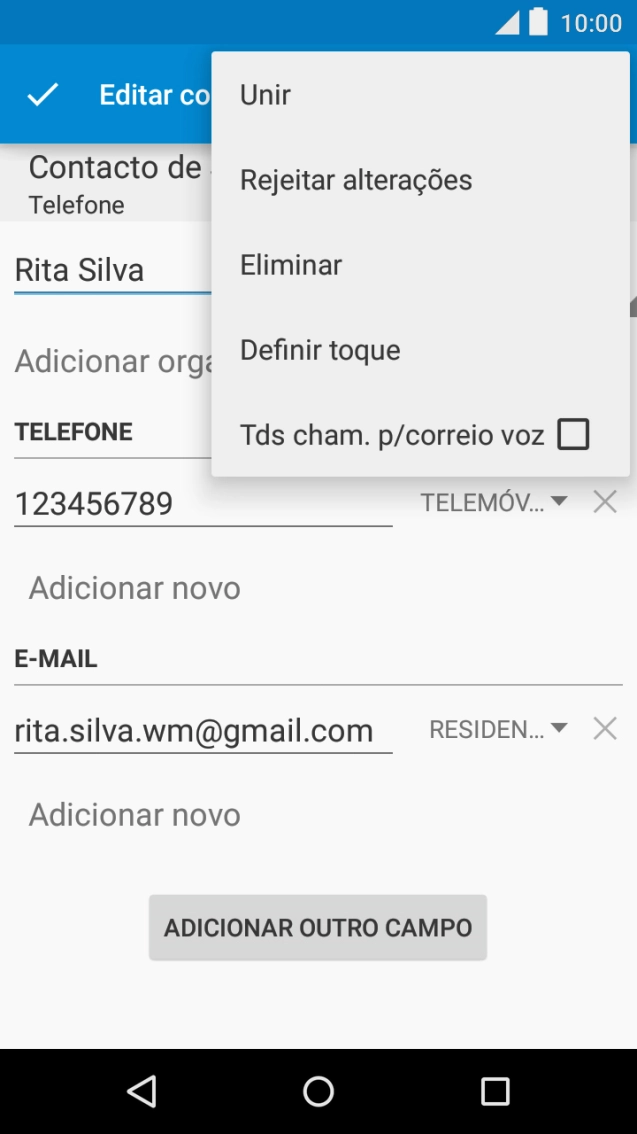Screen dimensions: 637x1134
Task: Edit the name field Rita Silva
Action: [x=110, y=271]
